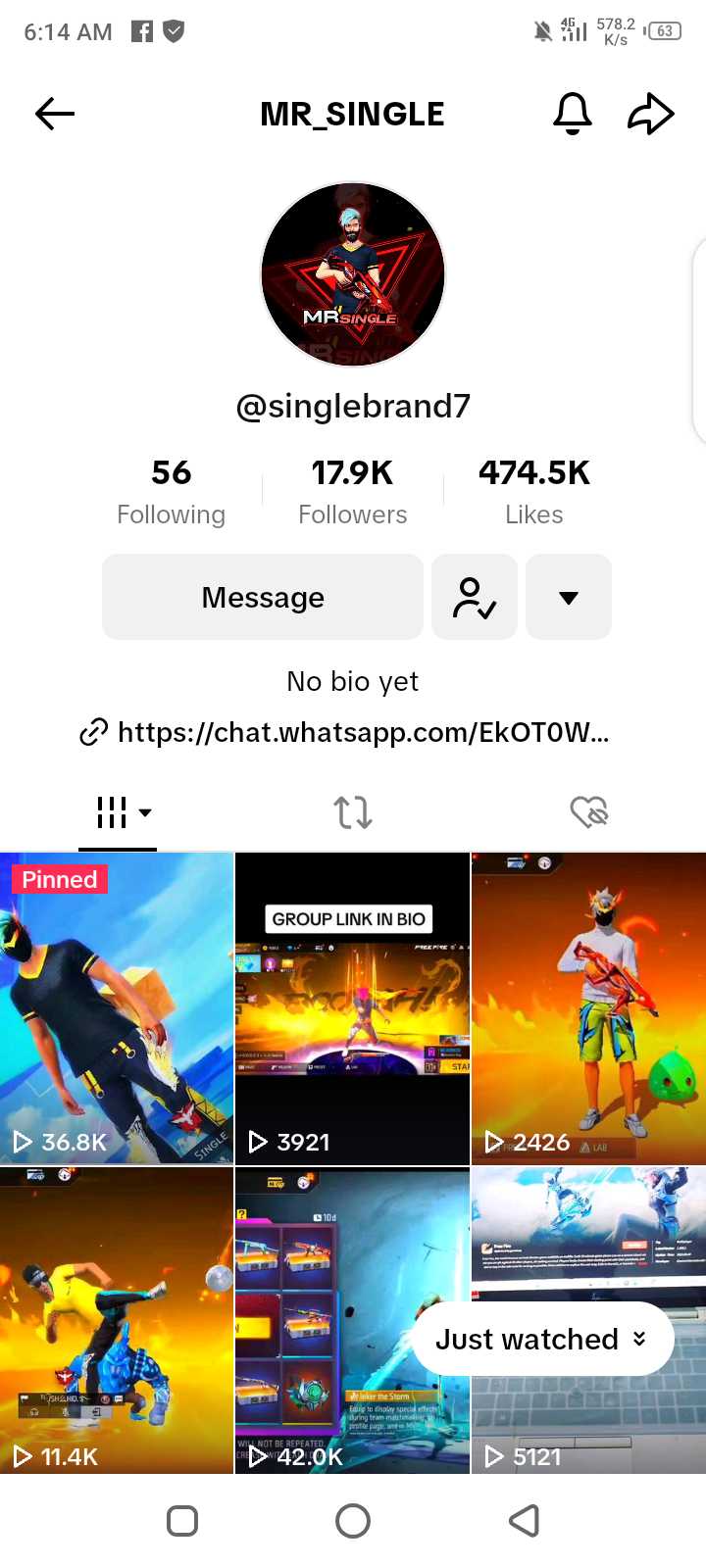This screenshot has height=1568, width=706.
Task: View the 17.9K Followers list
Action: [x=353, y=492]
